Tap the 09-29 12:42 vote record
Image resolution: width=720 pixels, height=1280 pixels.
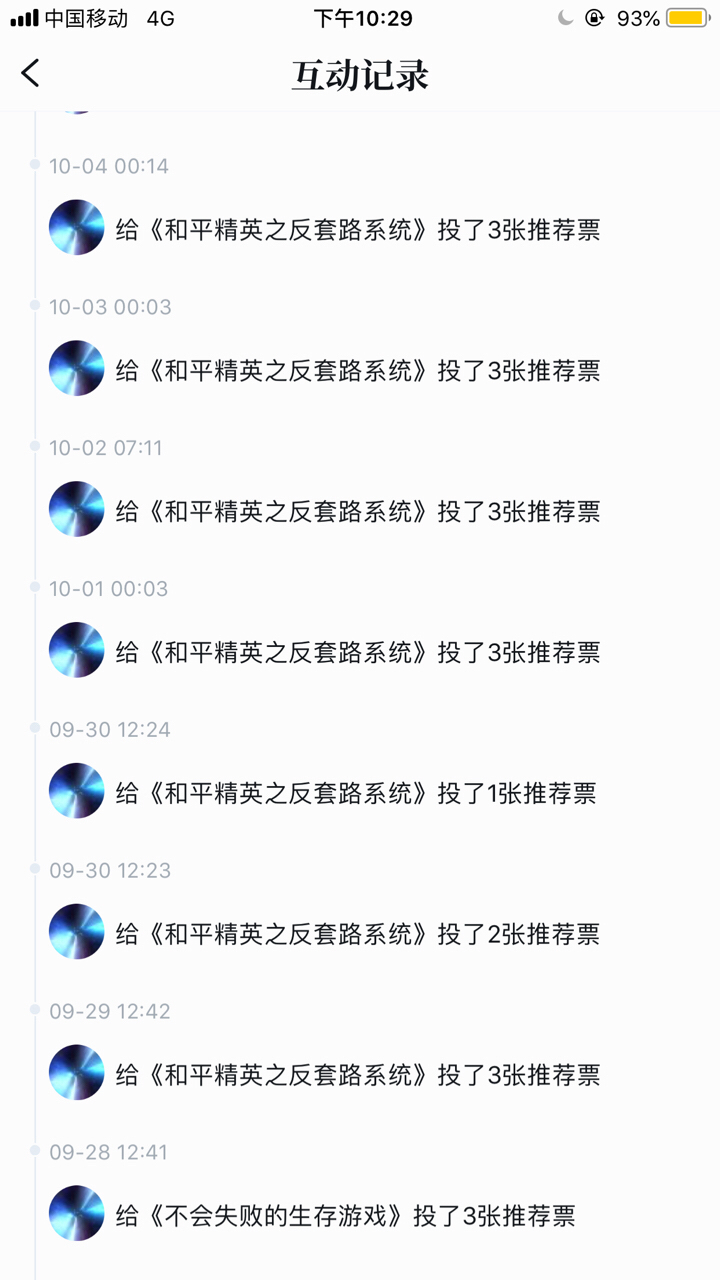(x=358, y=1076)
